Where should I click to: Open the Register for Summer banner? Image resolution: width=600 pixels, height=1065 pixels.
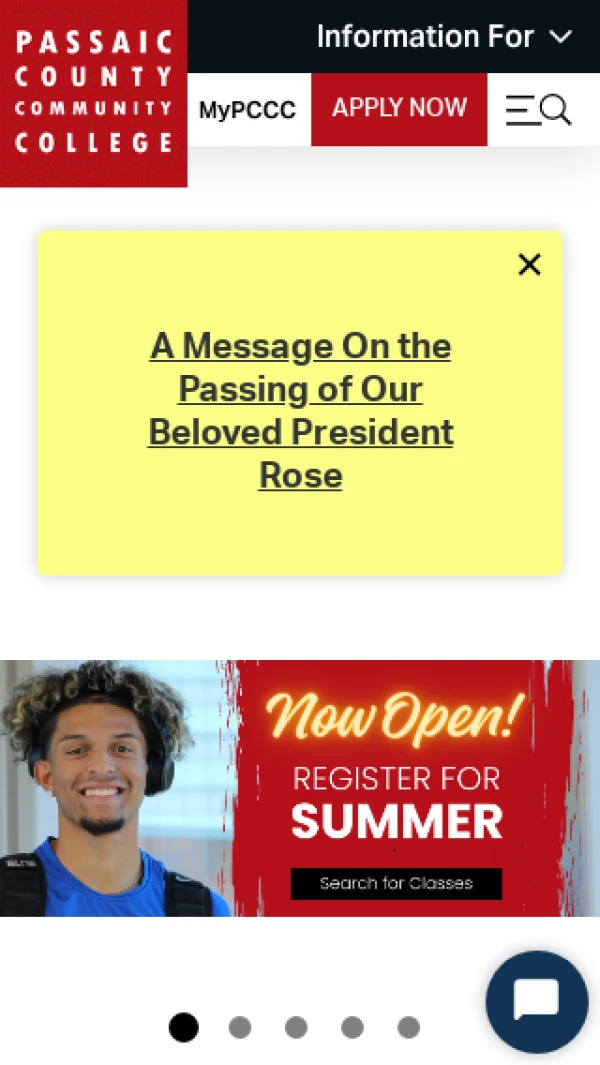[x=300, y=788]
